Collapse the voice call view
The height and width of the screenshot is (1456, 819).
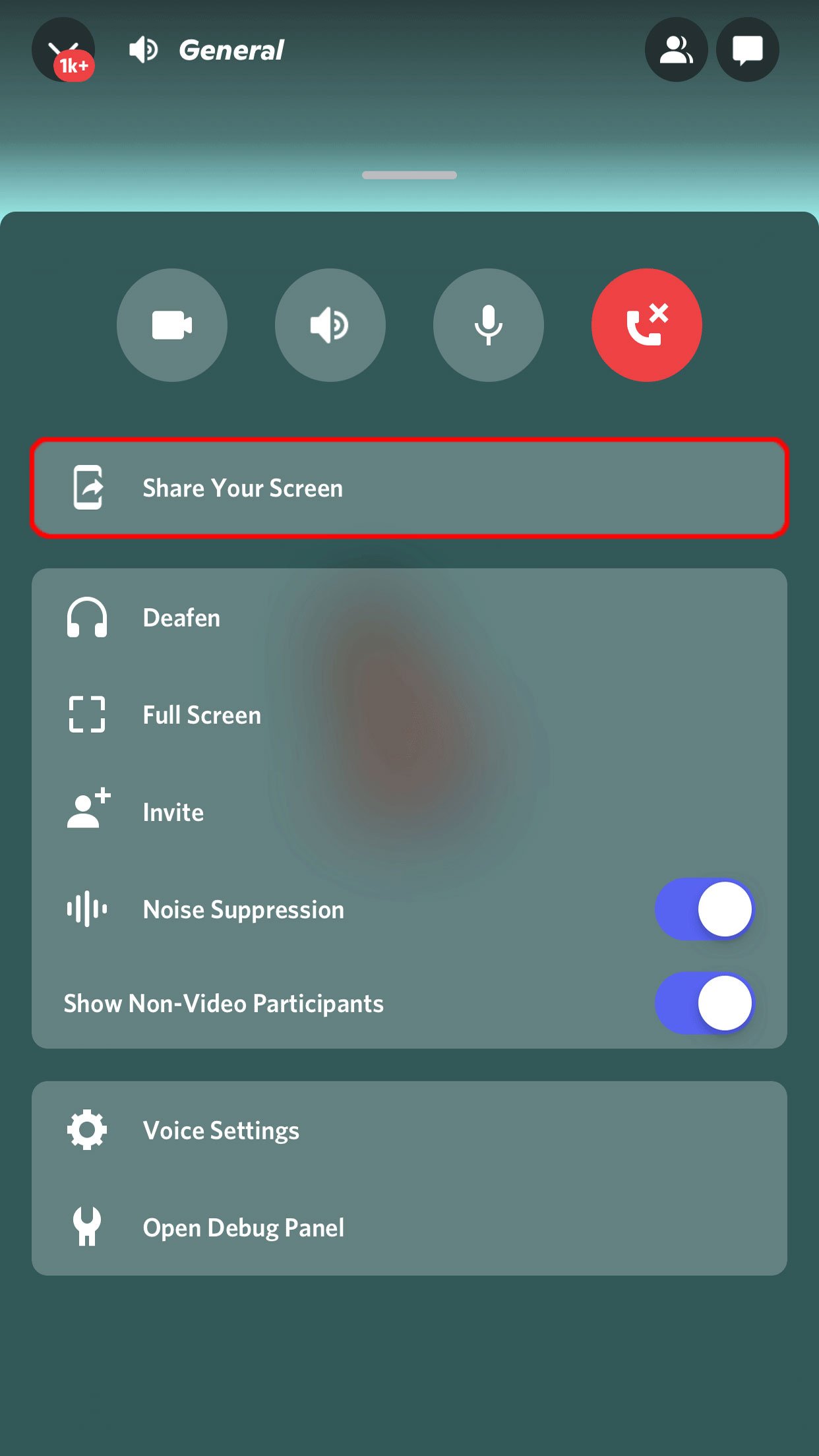(63, 49)
